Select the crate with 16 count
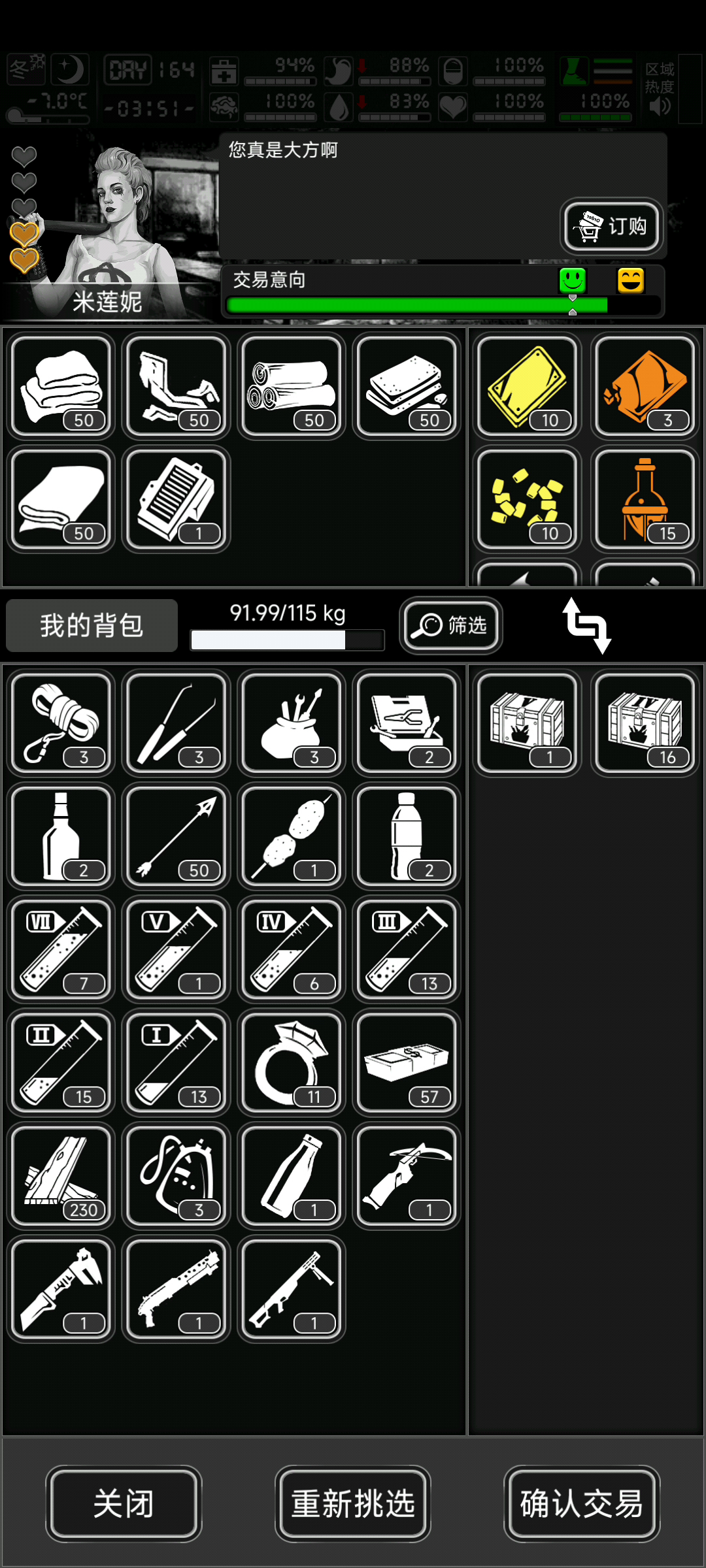This screenshot has width=706, height=1568. (x=644, y=723)
